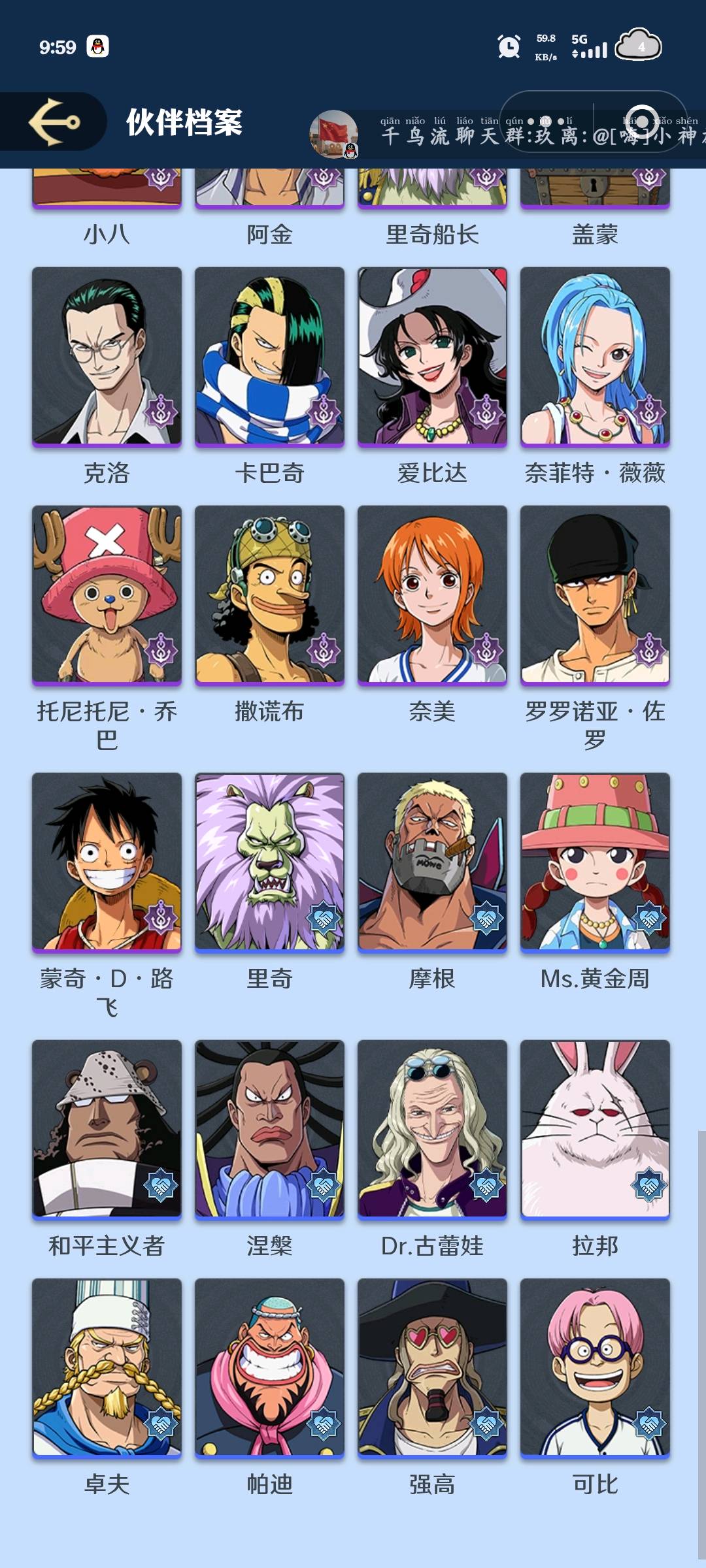Close the mini-program with the circle button
This screenshot has height=1568, width=706.
point(642,122)
